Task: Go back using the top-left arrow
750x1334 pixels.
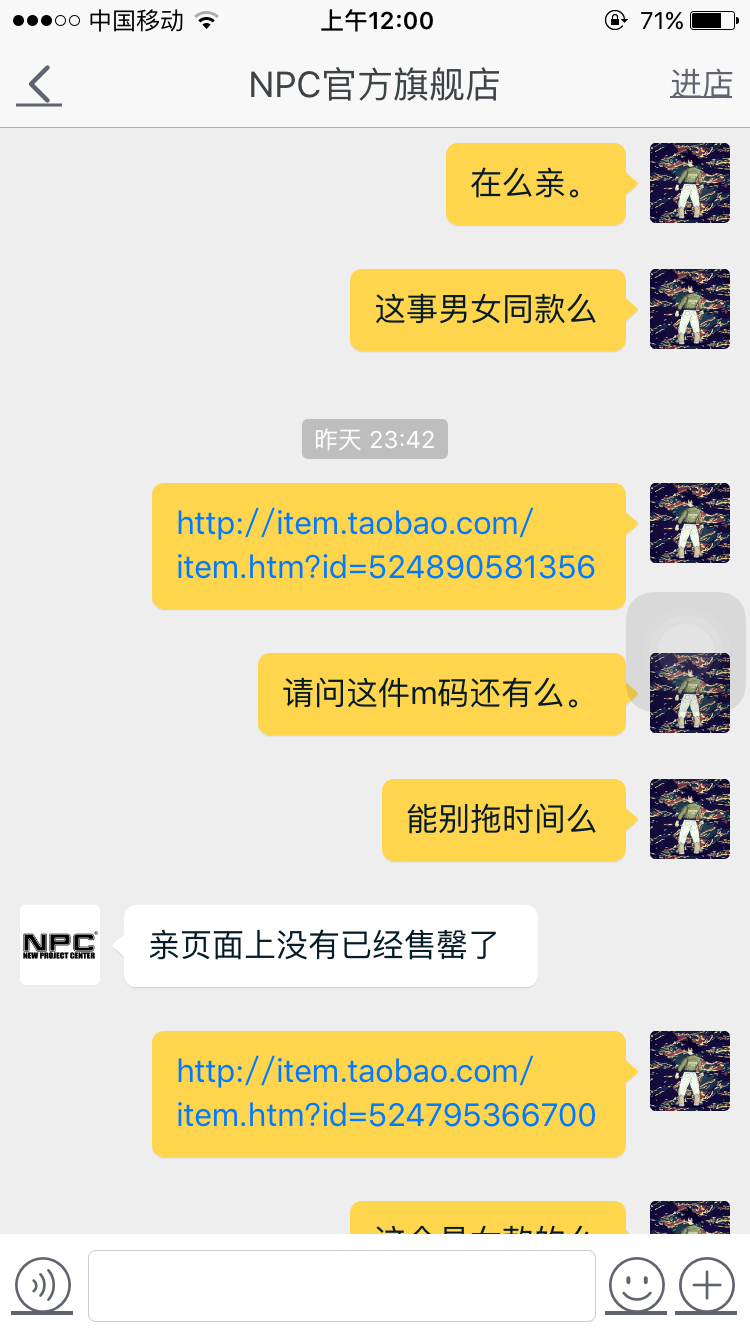Action: click(39, 85)
